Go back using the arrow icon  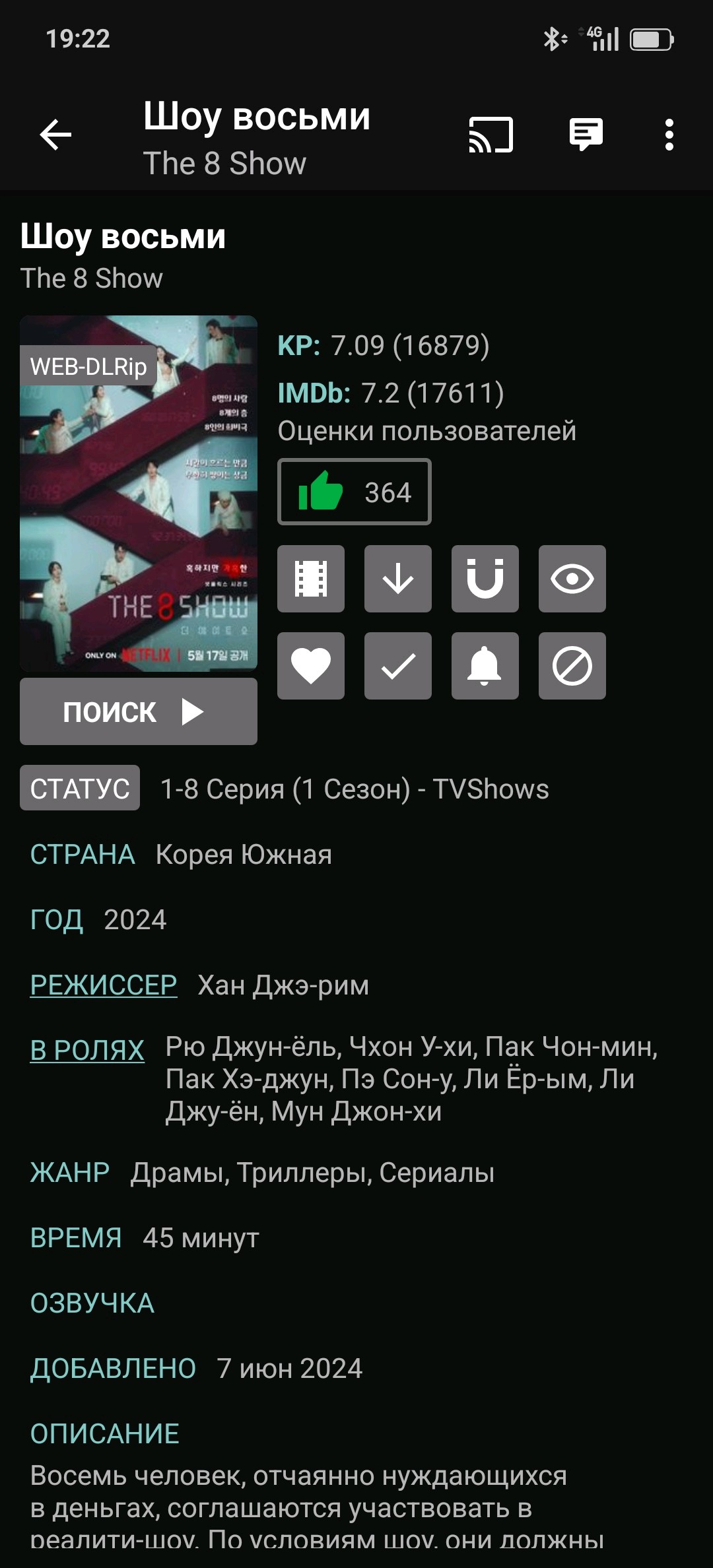tap(55, 135)
